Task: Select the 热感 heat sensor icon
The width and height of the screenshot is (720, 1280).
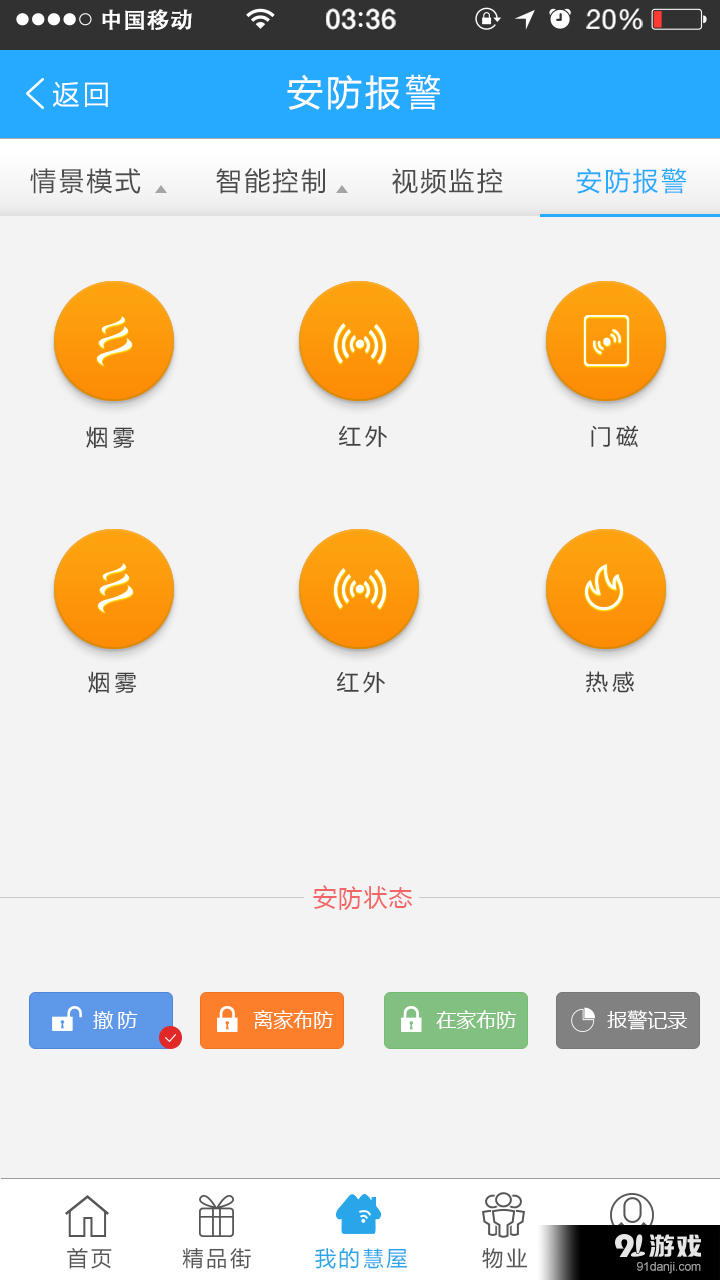Action: click(x=605, y=589)
